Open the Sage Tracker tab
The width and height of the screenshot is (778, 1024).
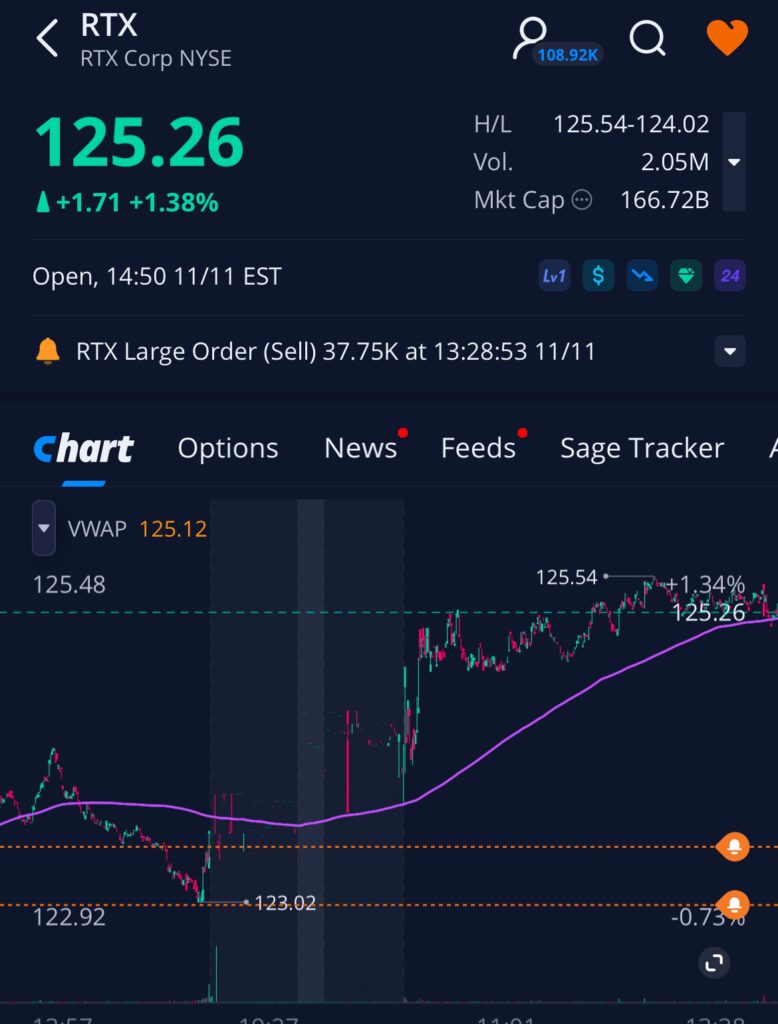click(x=641, y=448)
